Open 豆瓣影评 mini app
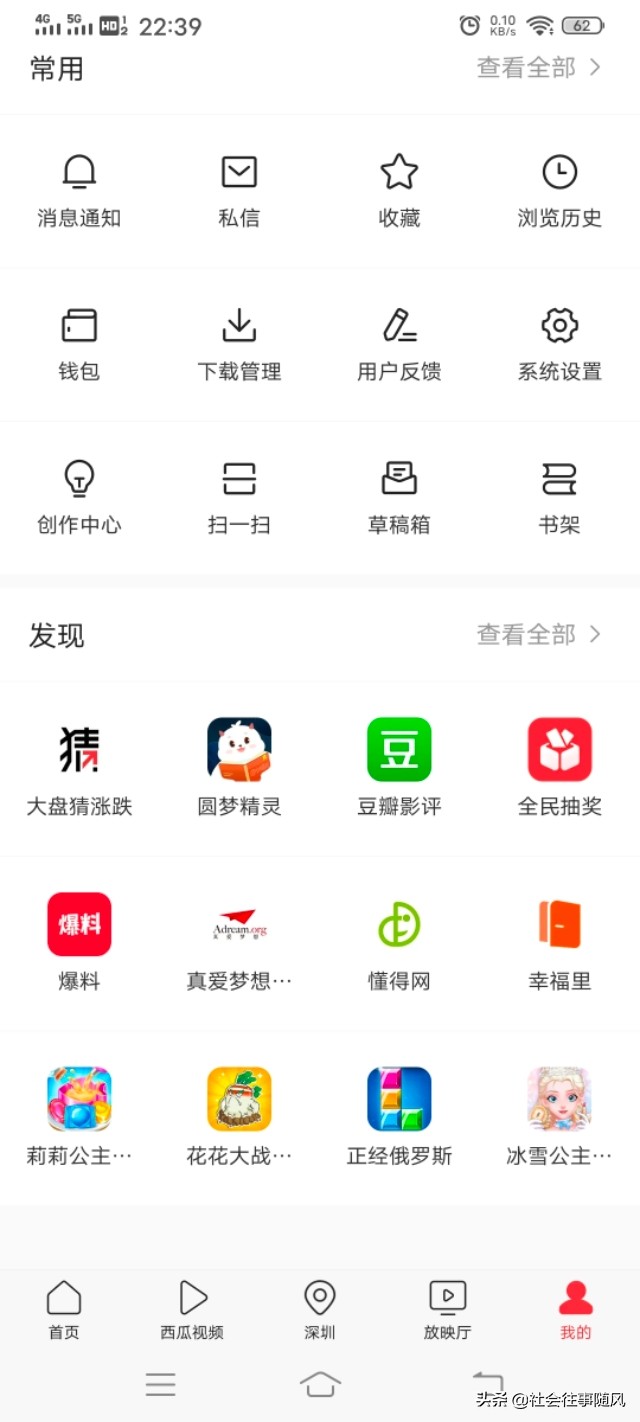Image resolution: width=640 pixels, height=1422 pixels. click(x=399, y=766)
